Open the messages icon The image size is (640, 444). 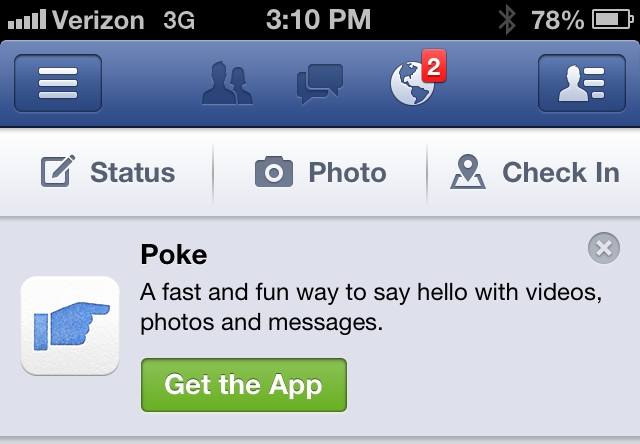[x=320, y=84]
